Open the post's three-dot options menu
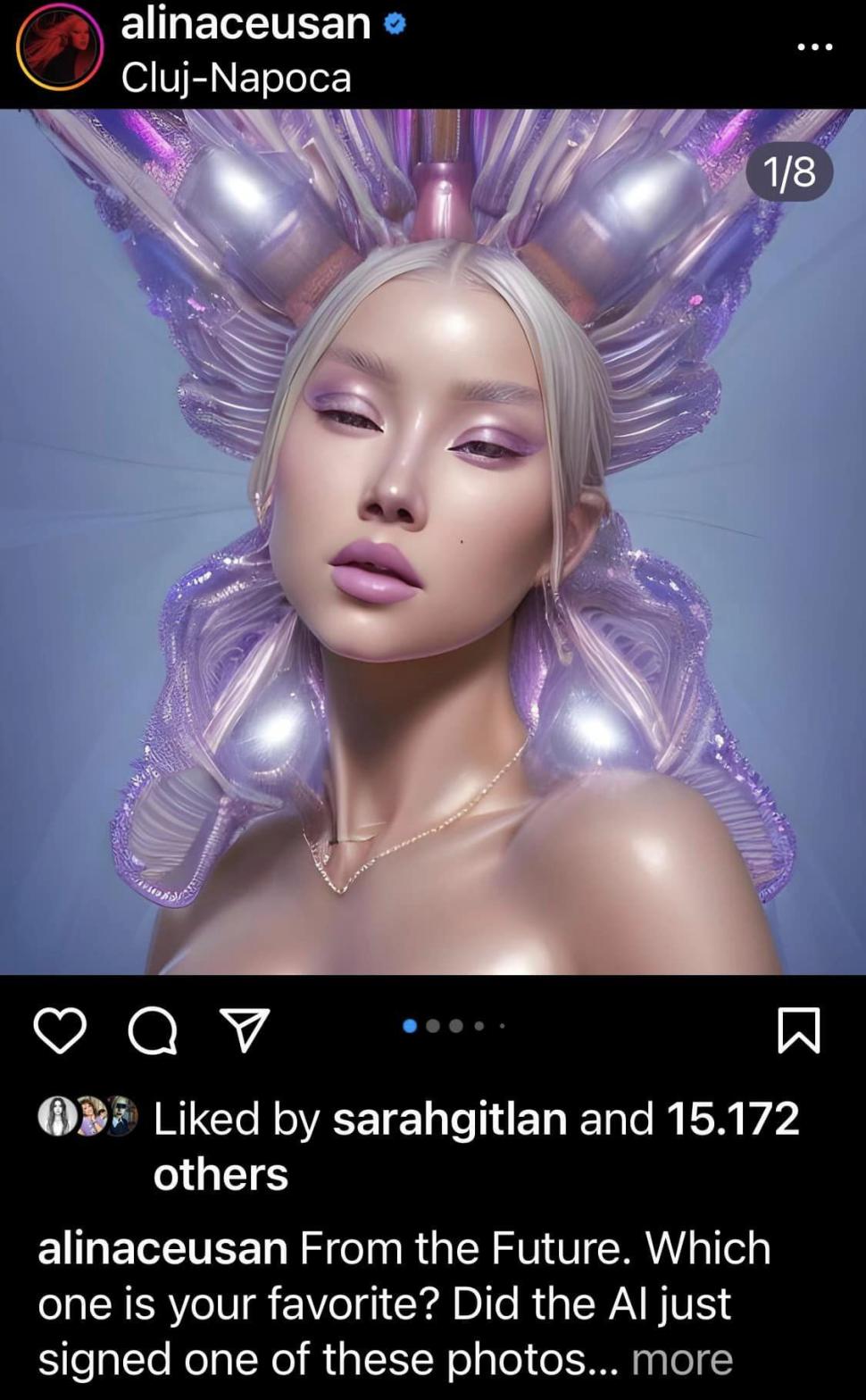The image size is (866, 1400). click(x=814, y=47)
